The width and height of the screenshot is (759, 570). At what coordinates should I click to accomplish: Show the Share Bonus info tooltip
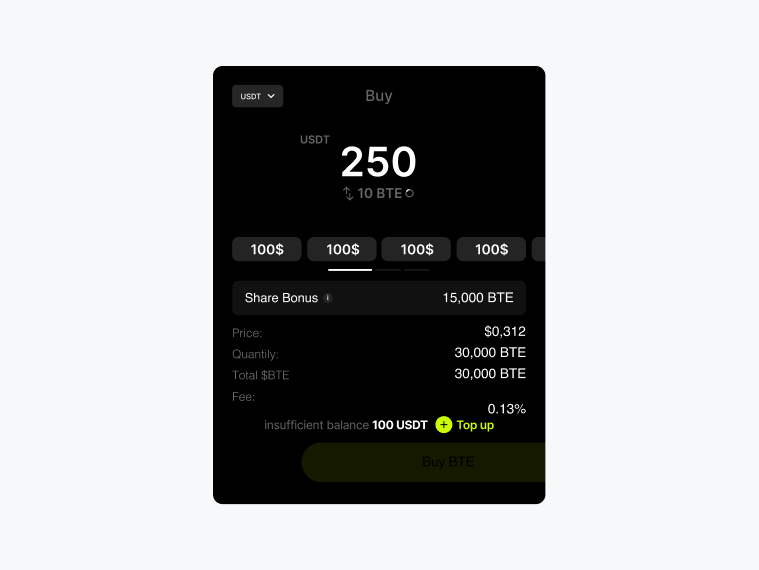click(x=328, y=298)
